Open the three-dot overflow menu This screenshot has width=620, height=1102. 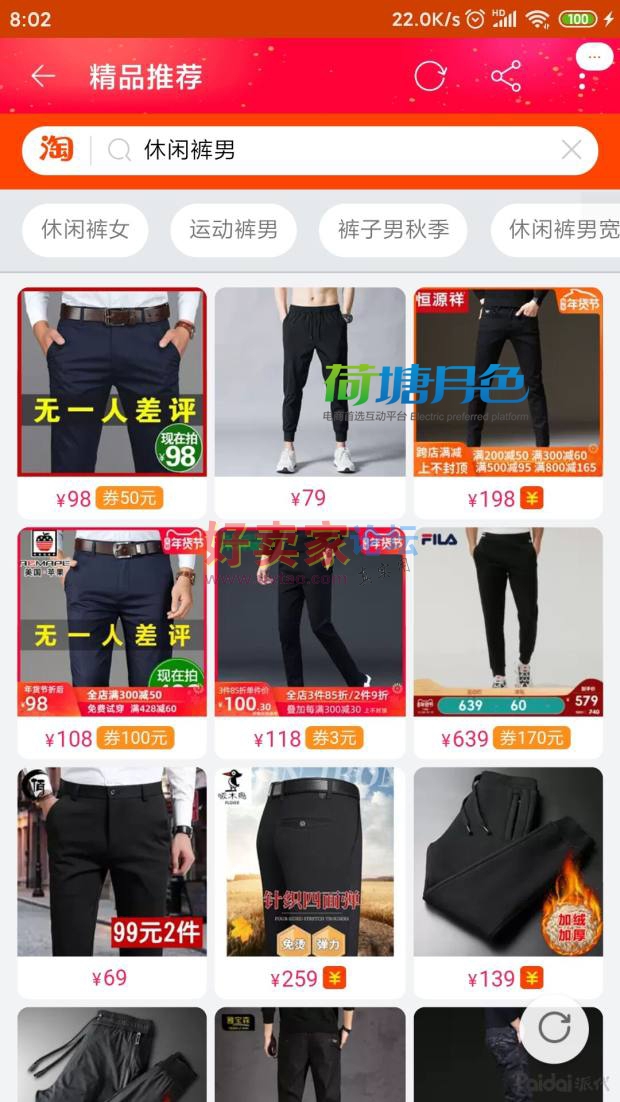click(x=582, y=78)
